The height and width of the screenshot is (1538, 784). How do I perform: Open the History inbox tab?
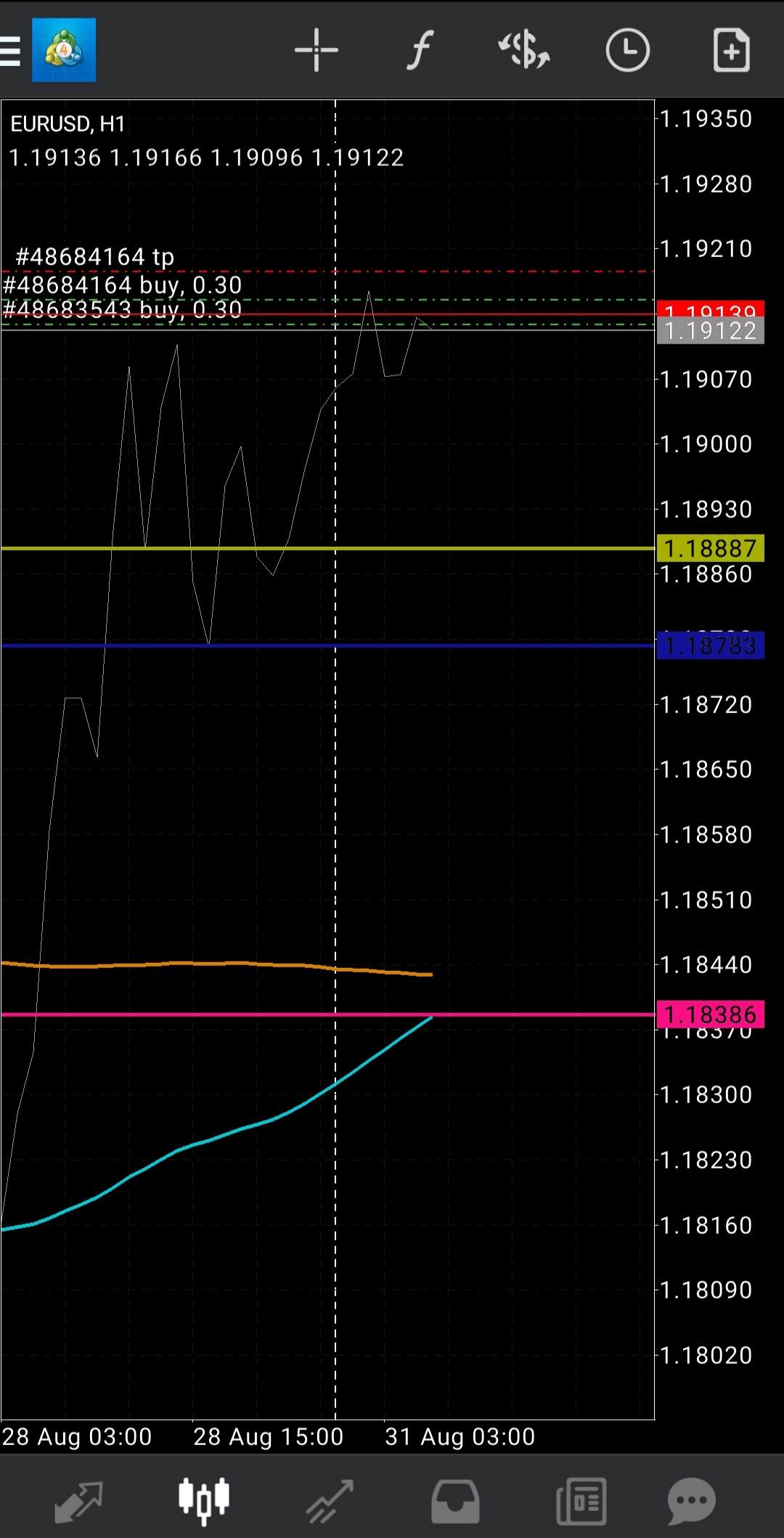[x=455, y=1500]
